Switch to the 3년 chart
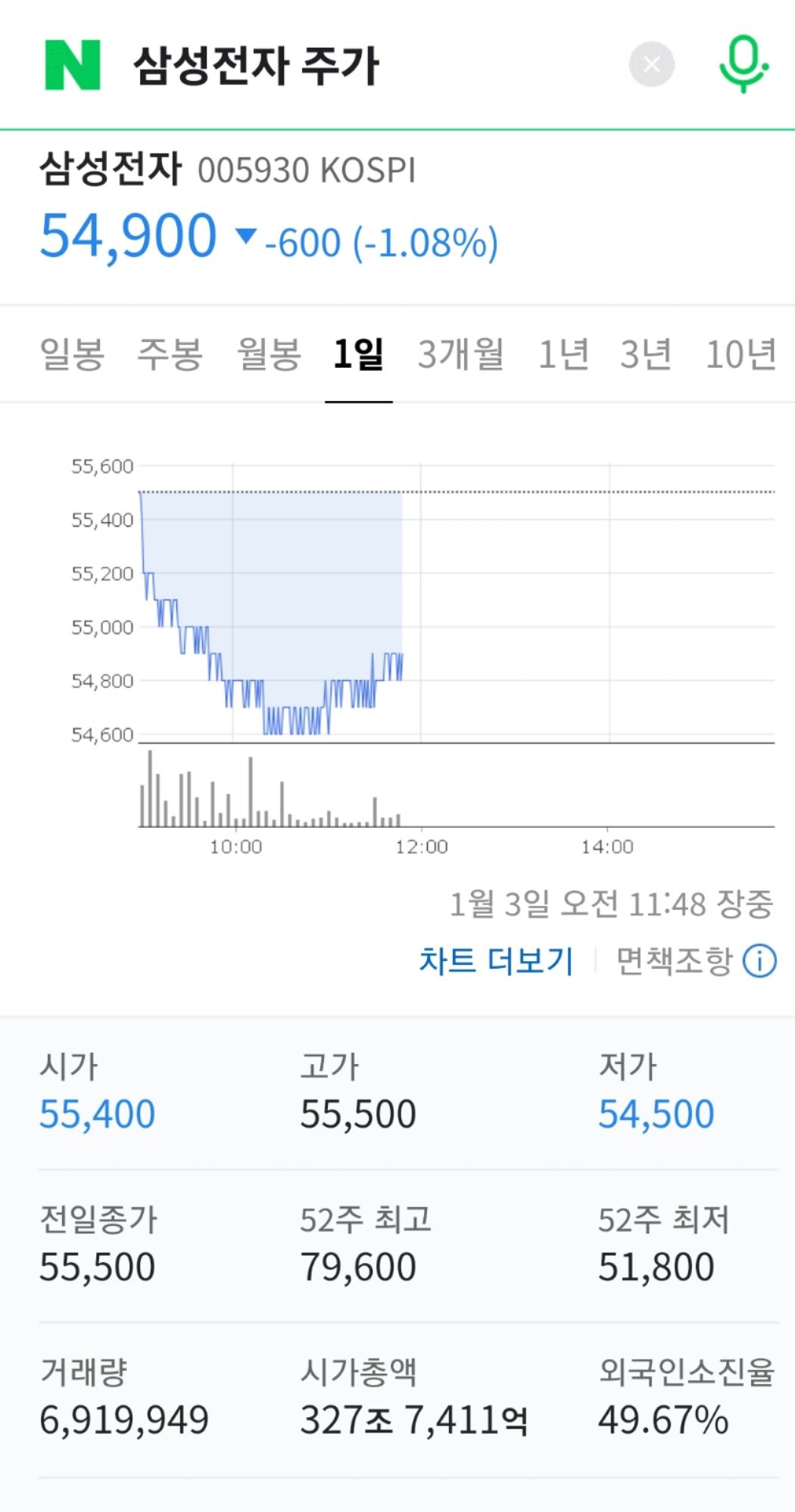The height and width of the screenshot is (1512, 795). pos(646,354)
